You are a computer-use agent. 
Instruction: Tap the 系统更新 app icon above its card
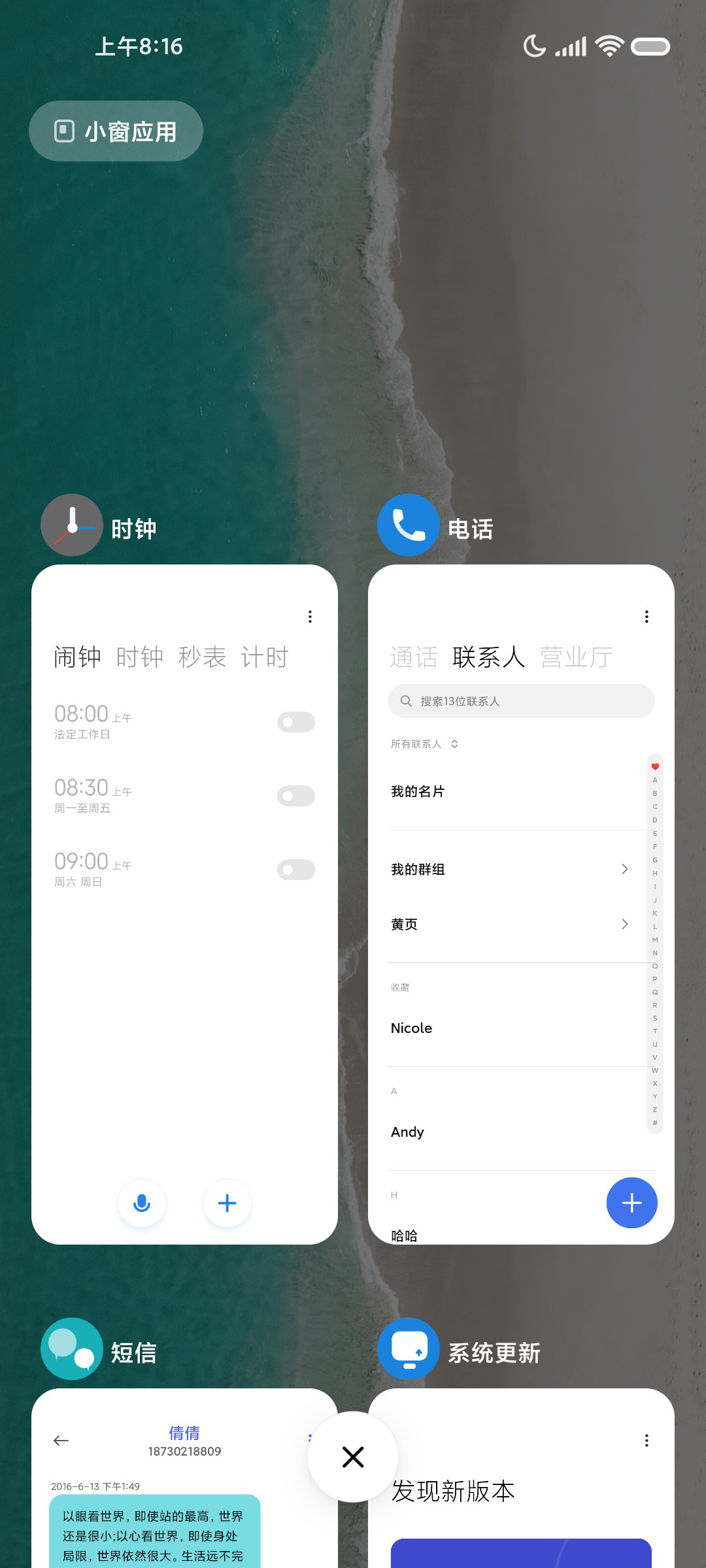coord(409,1349)
